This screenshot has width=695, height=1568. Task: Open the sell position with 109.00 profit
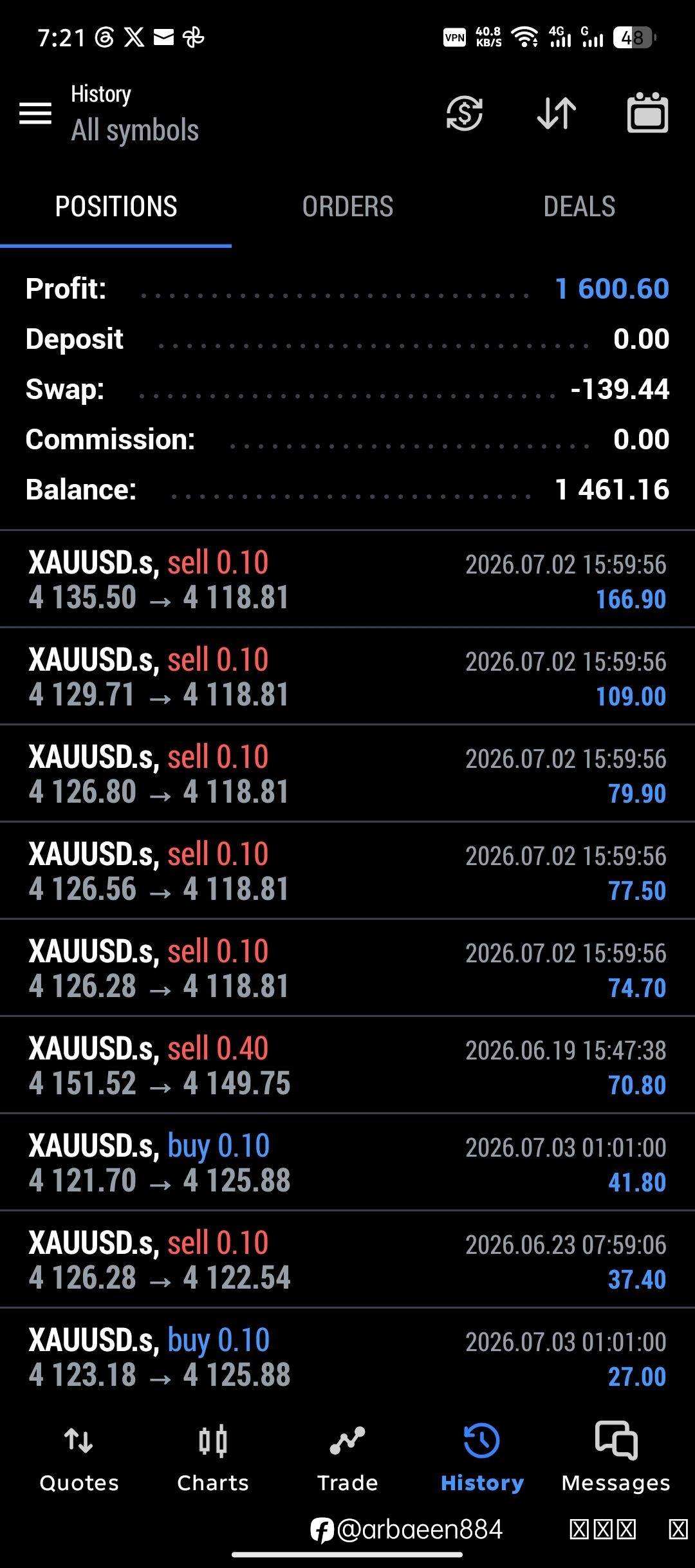point(347,677)
